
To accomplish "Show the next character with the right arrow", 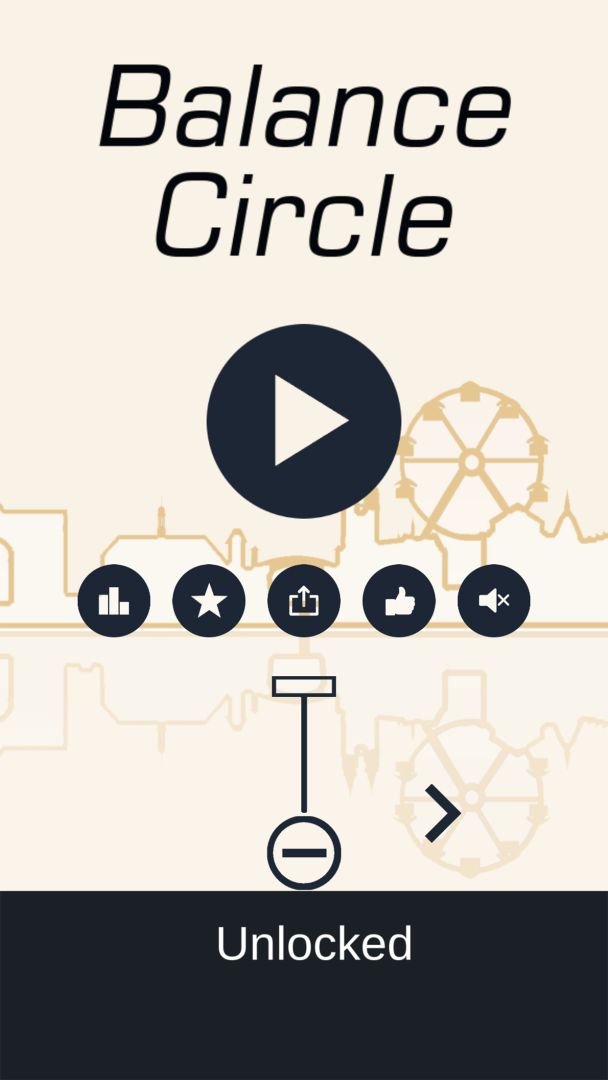I will [x=442, y=813].
